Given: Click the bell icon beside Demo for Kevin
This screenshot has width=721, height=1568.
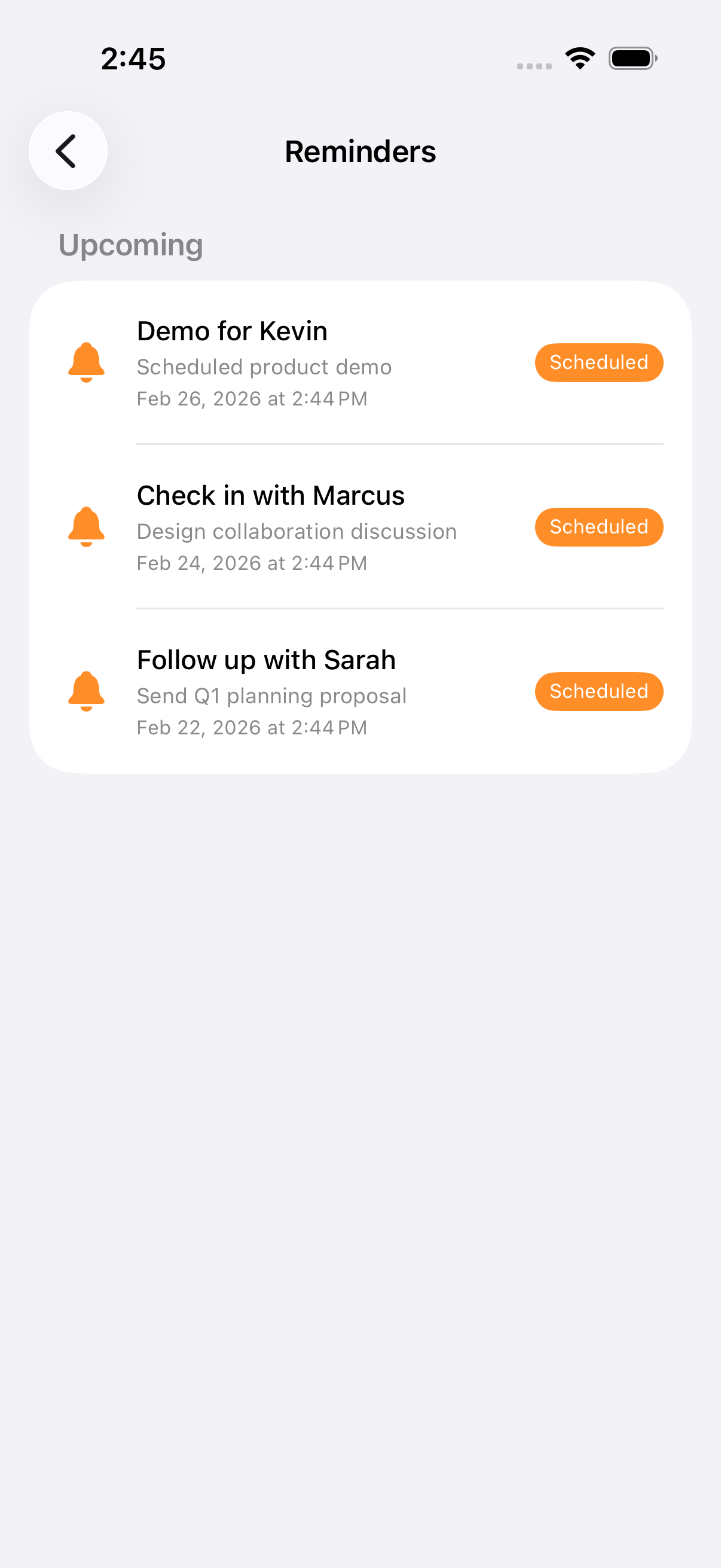Looking at the screenshot, I should coord(85,362).
